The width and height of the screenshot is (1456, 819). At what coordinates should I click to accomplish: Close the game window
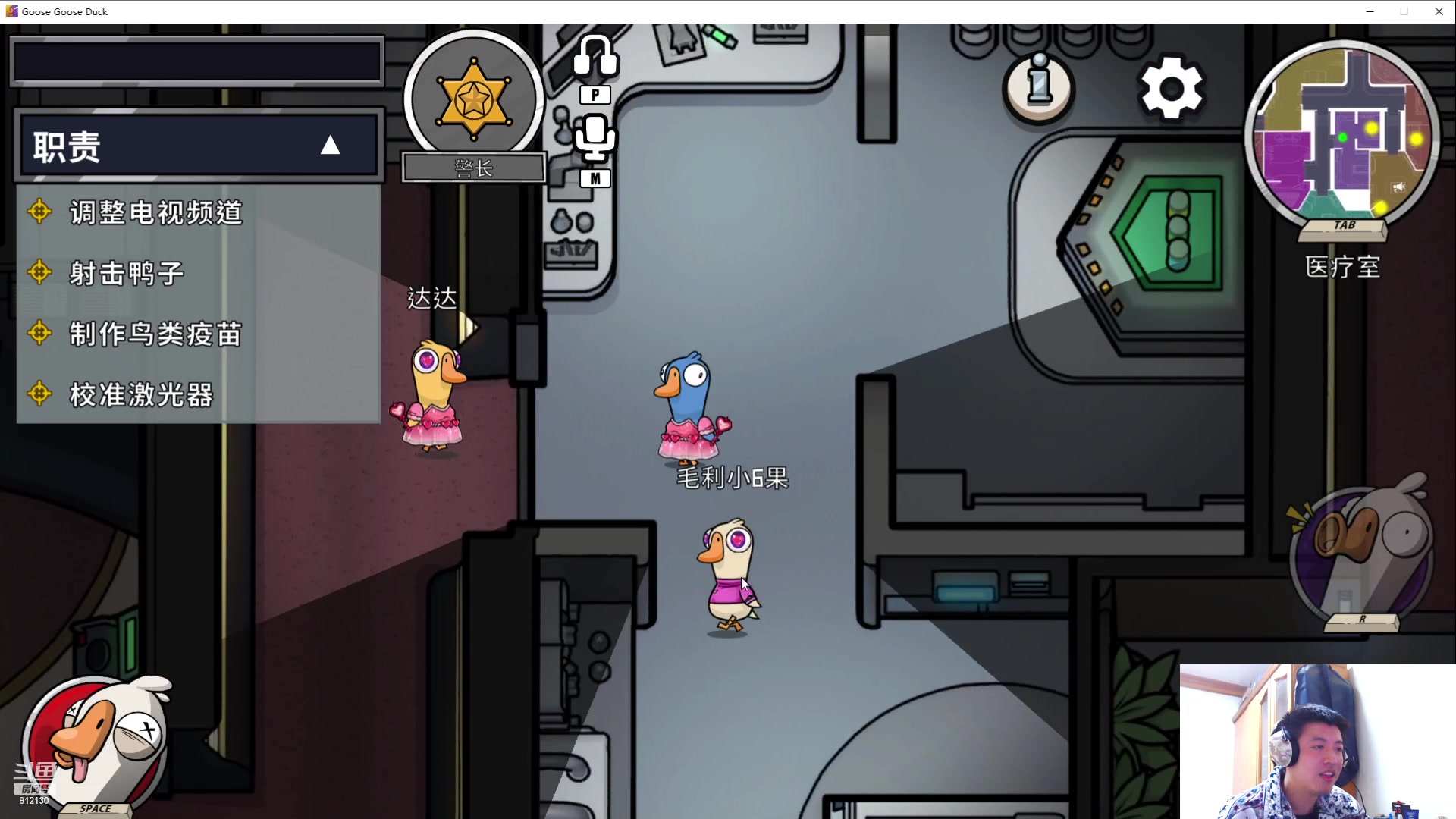point(1439,11)
